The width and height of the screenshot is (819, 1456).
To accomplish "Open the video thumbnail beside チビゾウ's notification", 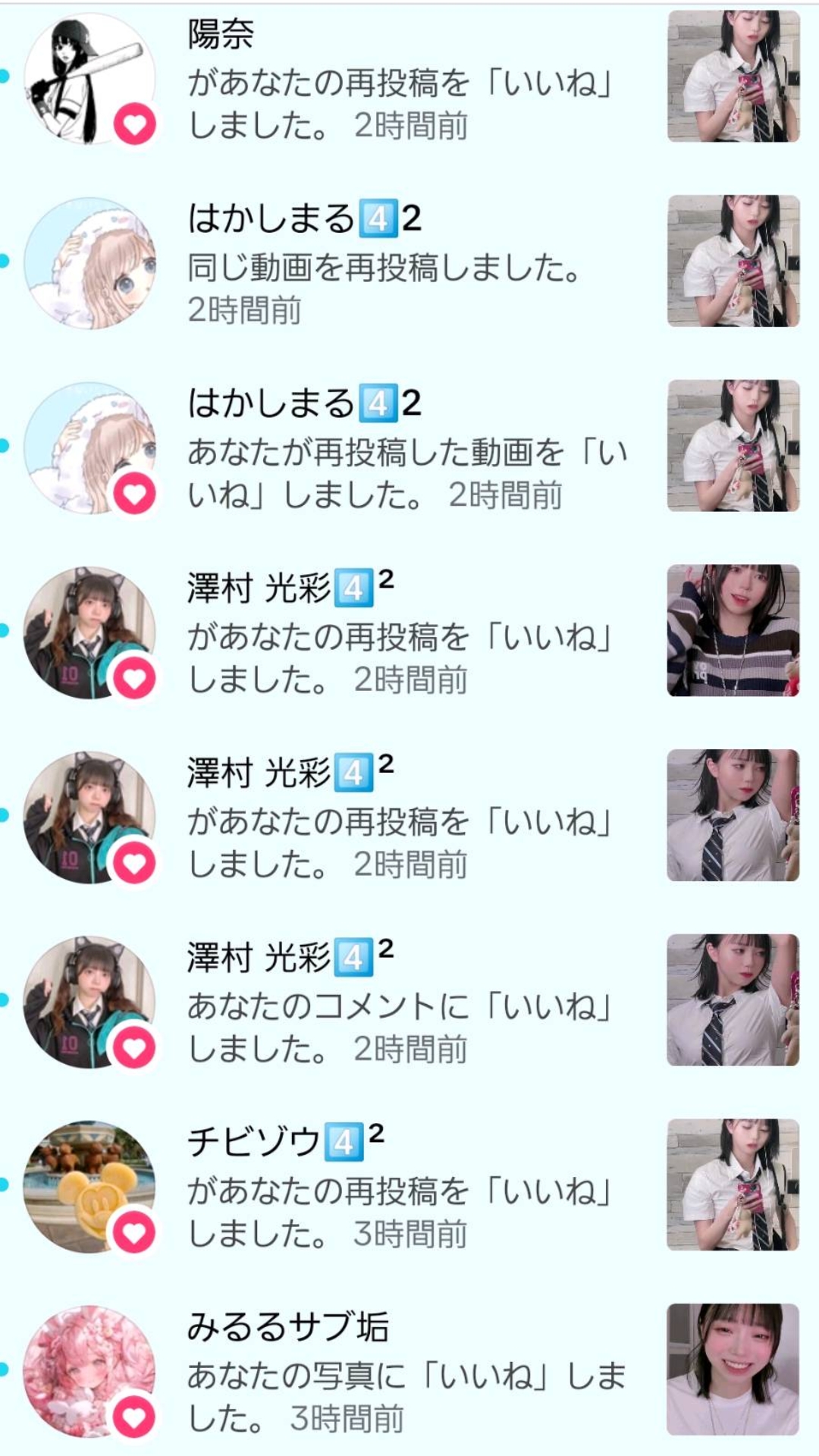I will (x=733, y=1185).
